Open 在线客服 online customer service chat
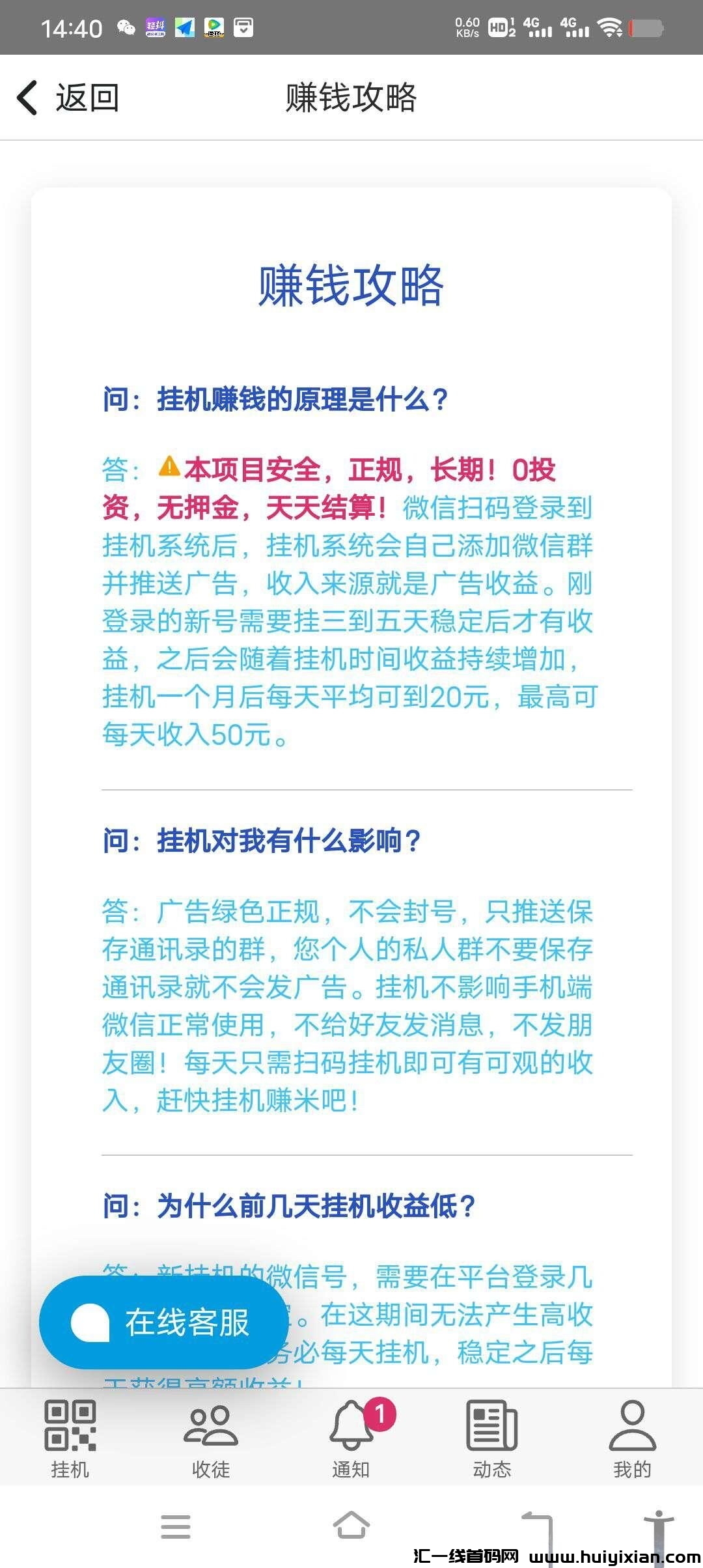 163,1323
